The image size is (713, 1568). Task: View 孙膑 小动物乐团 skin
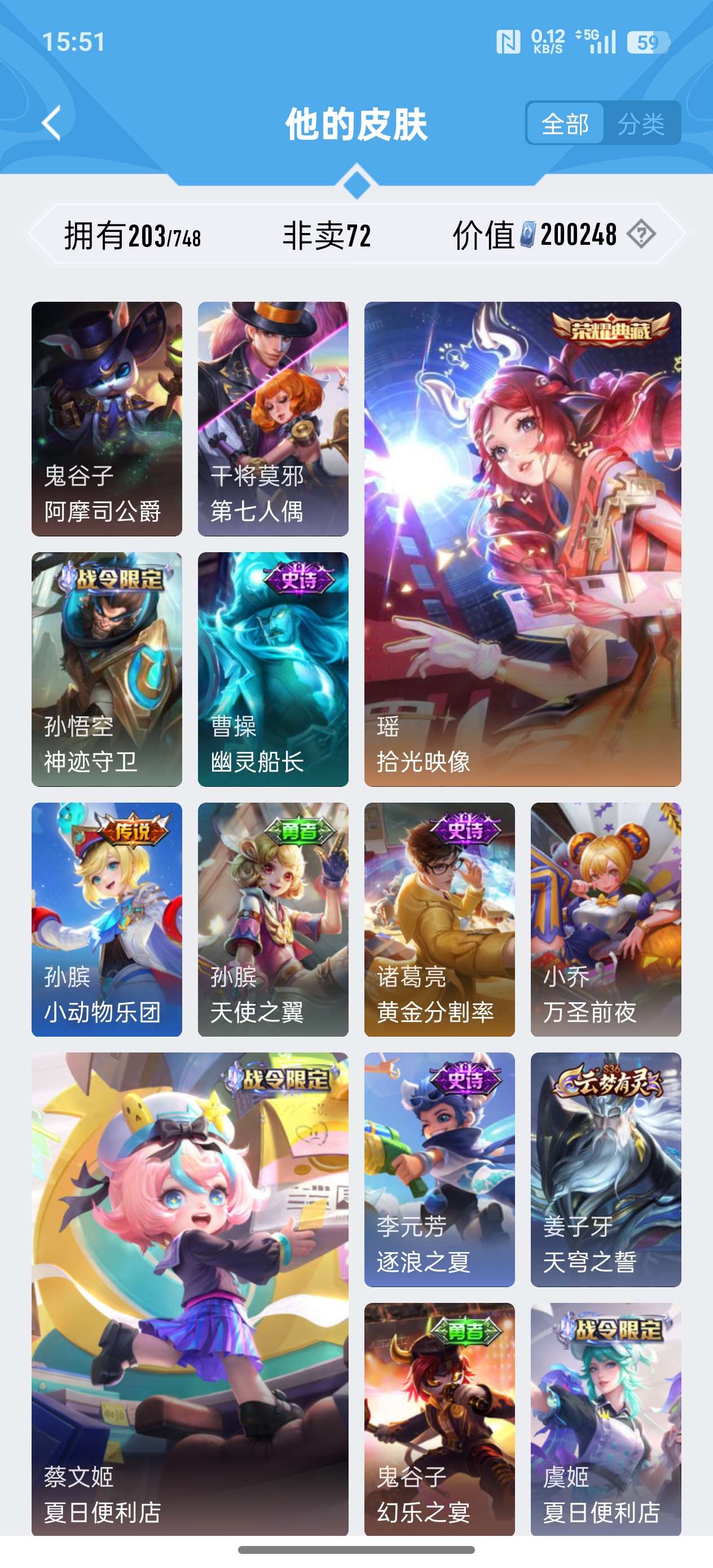click(107, 919)
